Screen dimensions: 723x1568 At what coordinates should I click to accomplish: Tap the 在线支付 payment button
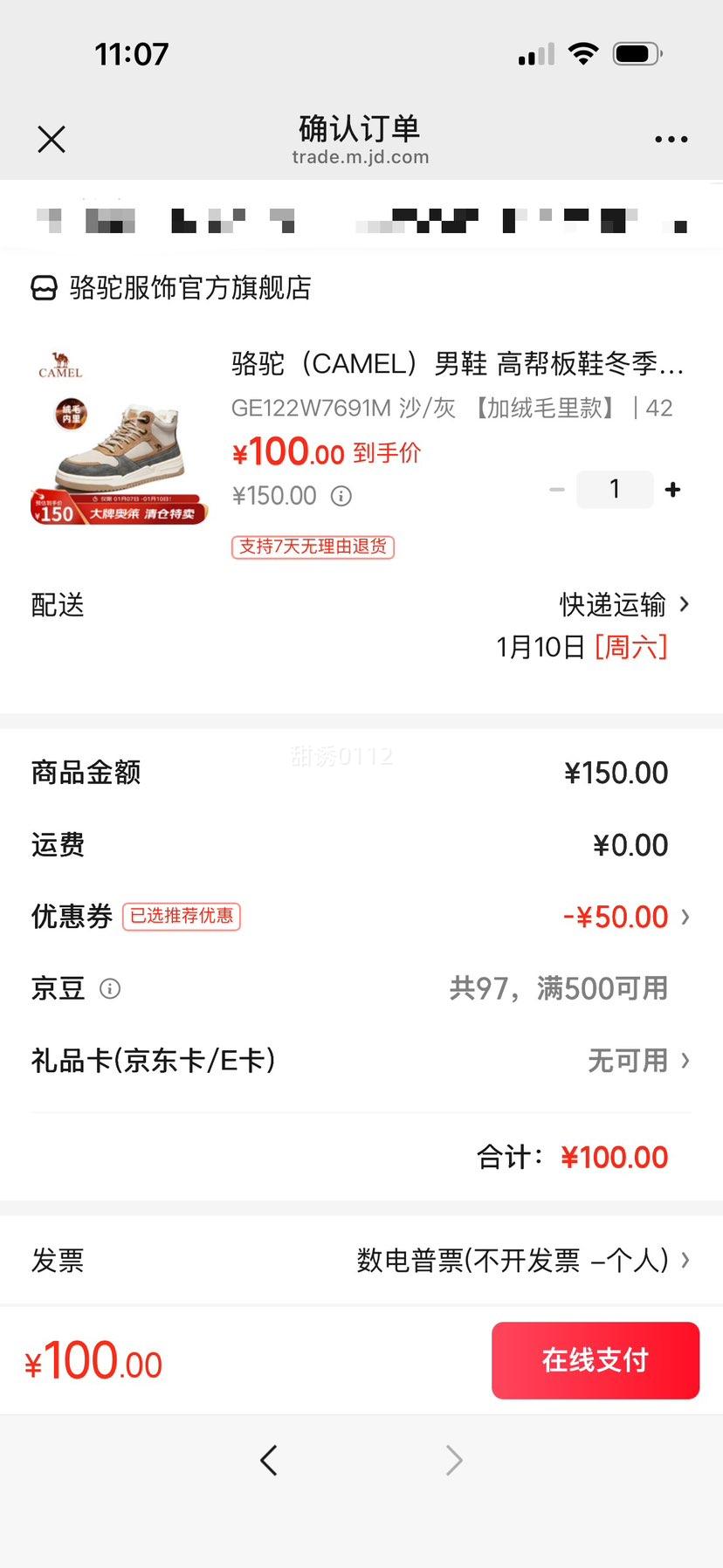[x=595, y=1360]
